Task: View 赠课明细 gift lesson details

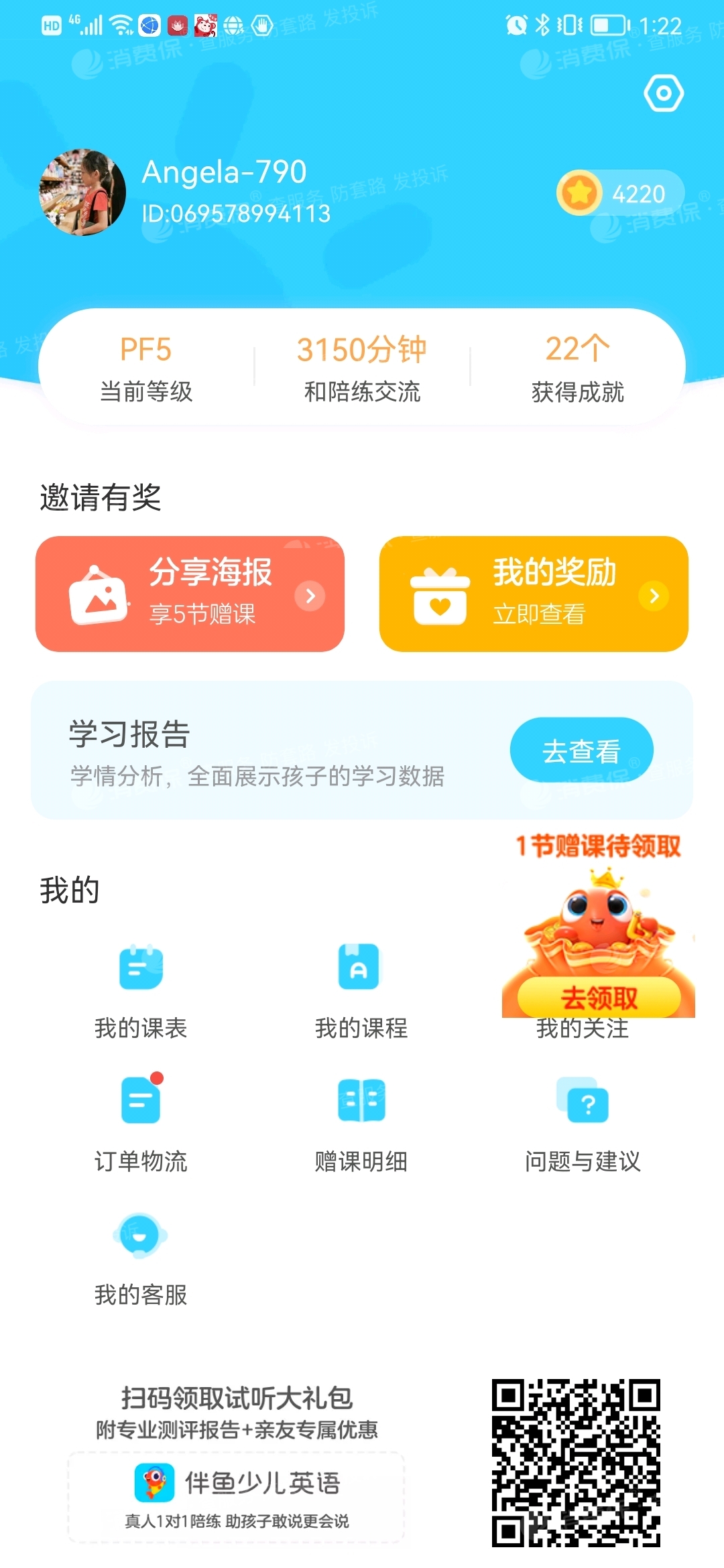Action: (361, 1124)
